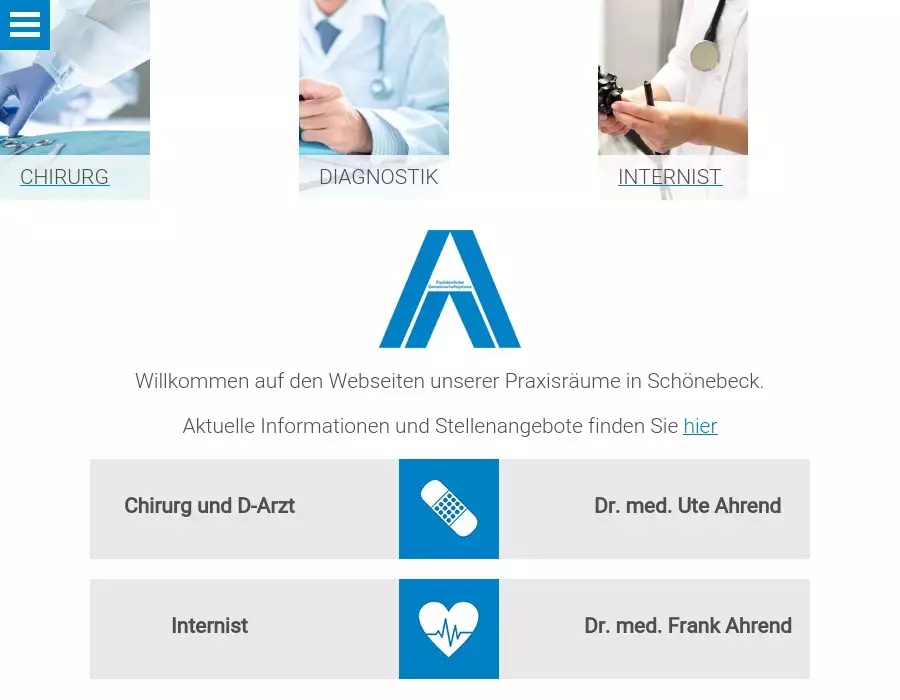Open the hamburger menu
Image resolution: width=900 pixels, height=700 pixels.
tap(24, 24)
